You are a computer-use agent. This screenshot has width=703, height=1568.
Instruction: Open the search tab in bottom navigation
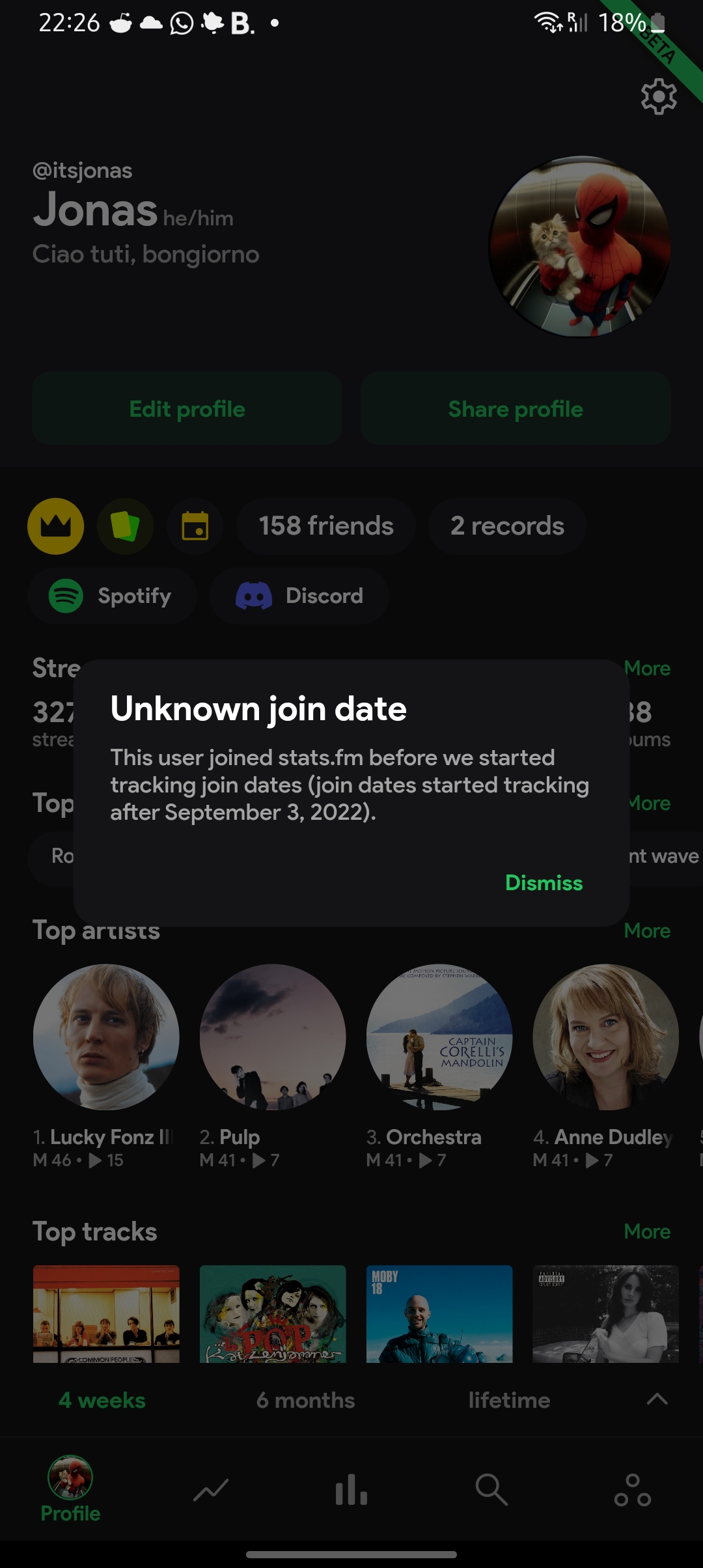(x=491, y=1490)
